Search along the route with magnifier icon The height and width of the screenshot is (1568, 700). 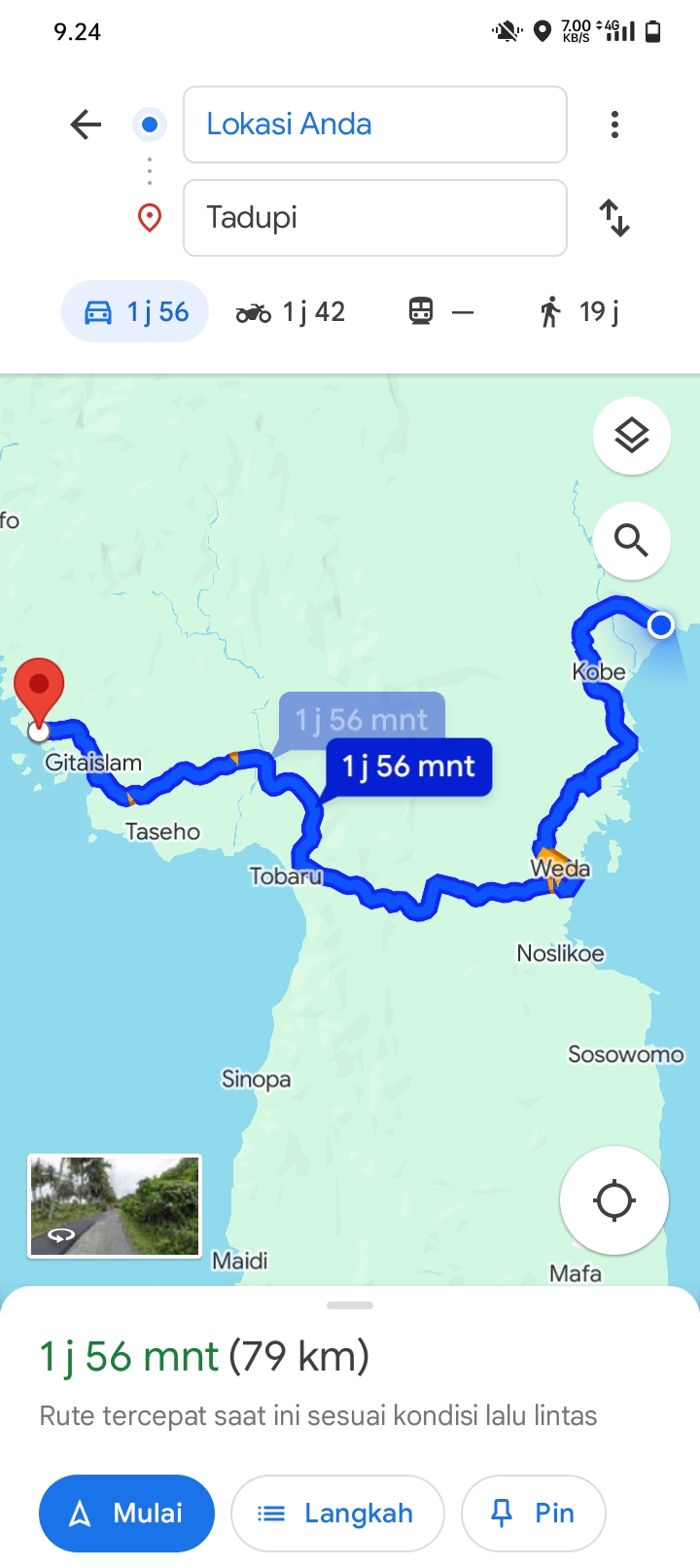click(x=632, y=540)
